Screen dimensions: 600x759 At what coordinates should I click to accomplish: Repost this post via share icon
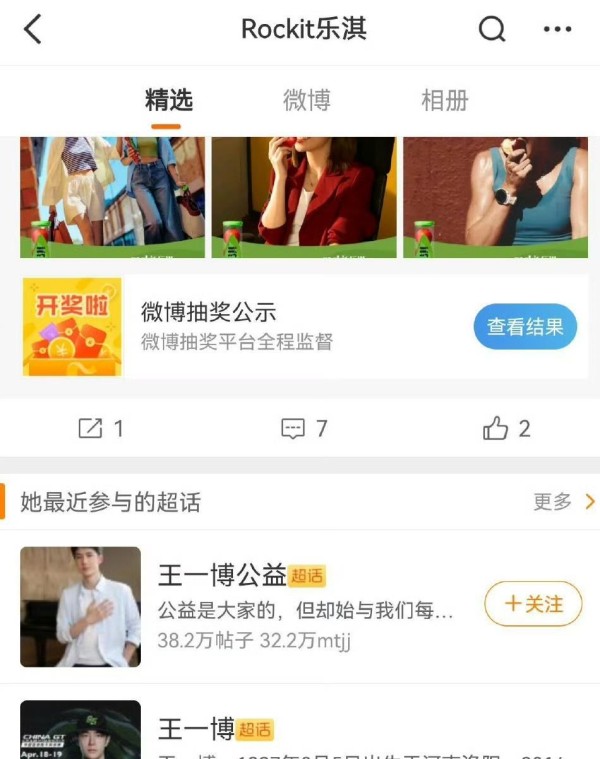click(101, 429)
